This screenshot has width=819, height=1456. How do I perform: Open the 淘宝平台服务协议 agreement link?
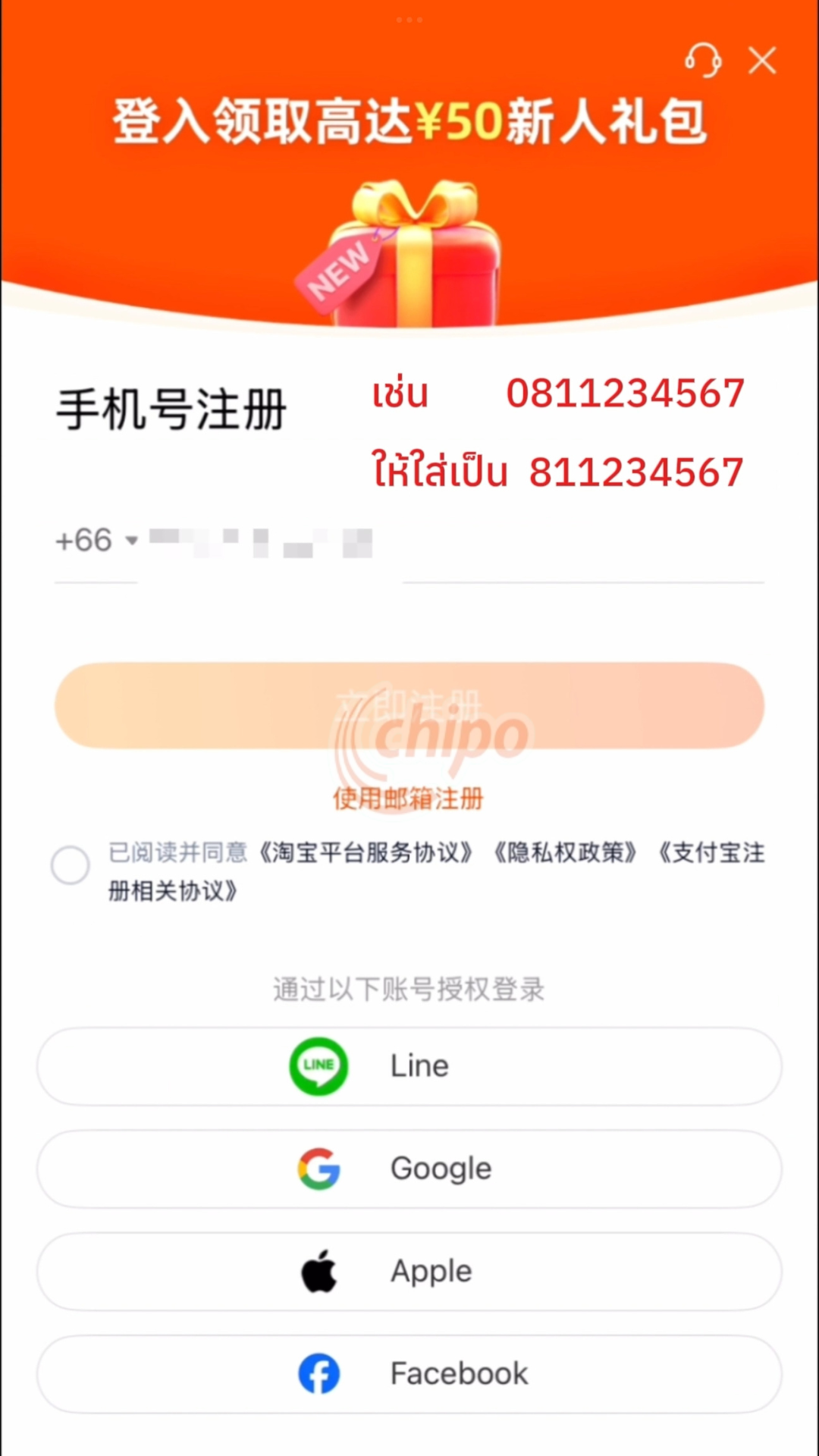tap(366, 852)
